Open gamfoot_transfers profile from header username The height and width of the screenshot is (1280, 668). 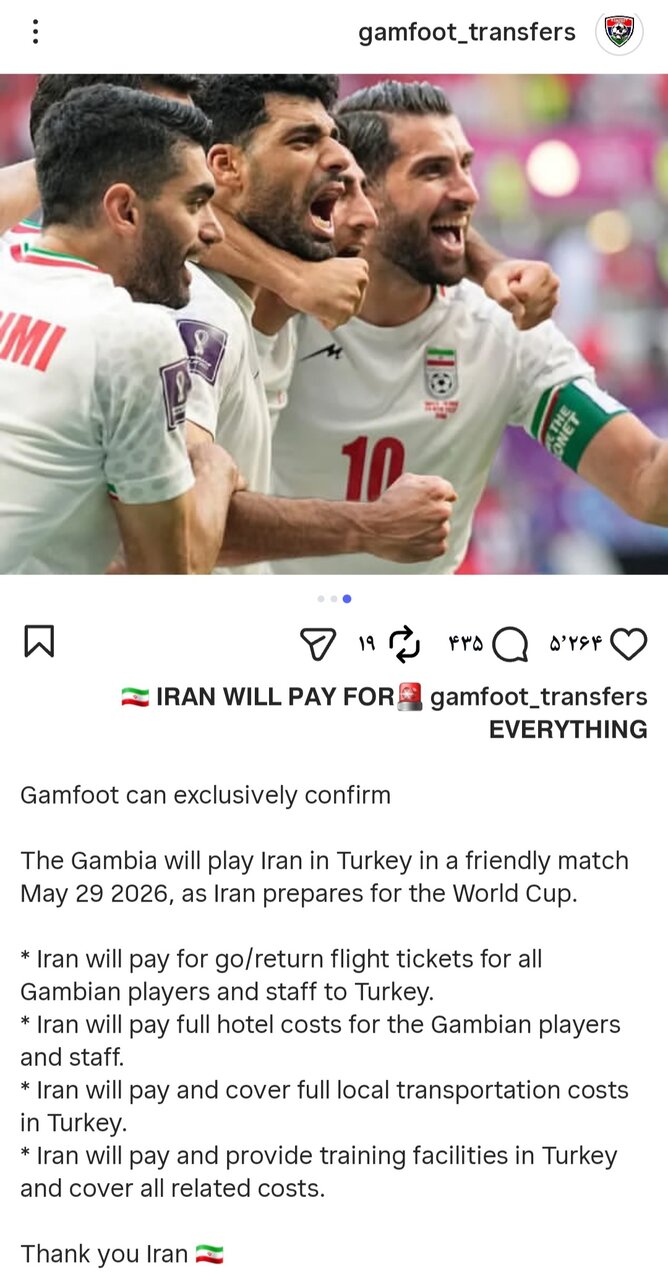click(x=467, y=33)
